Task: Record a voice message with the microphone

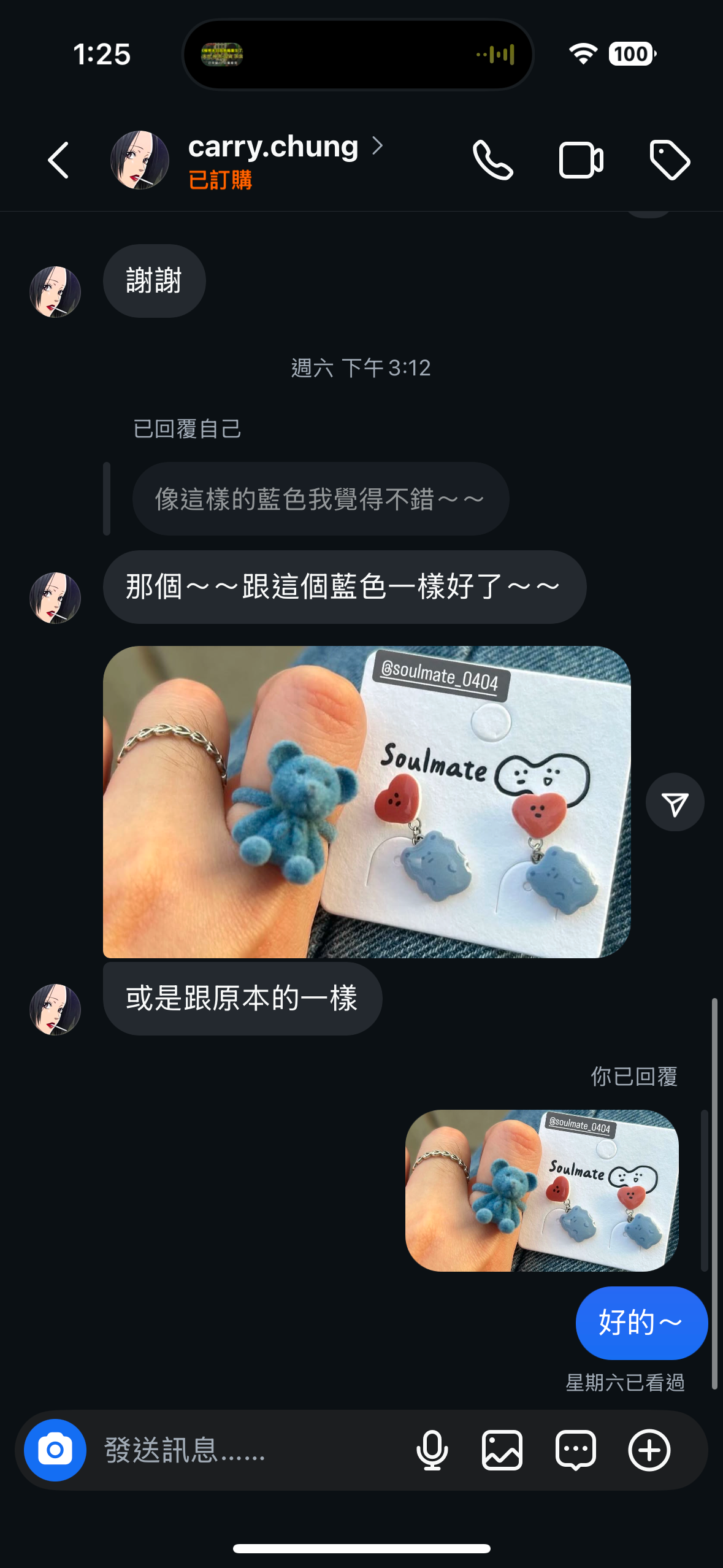Action: click(x=432, y=1450)
